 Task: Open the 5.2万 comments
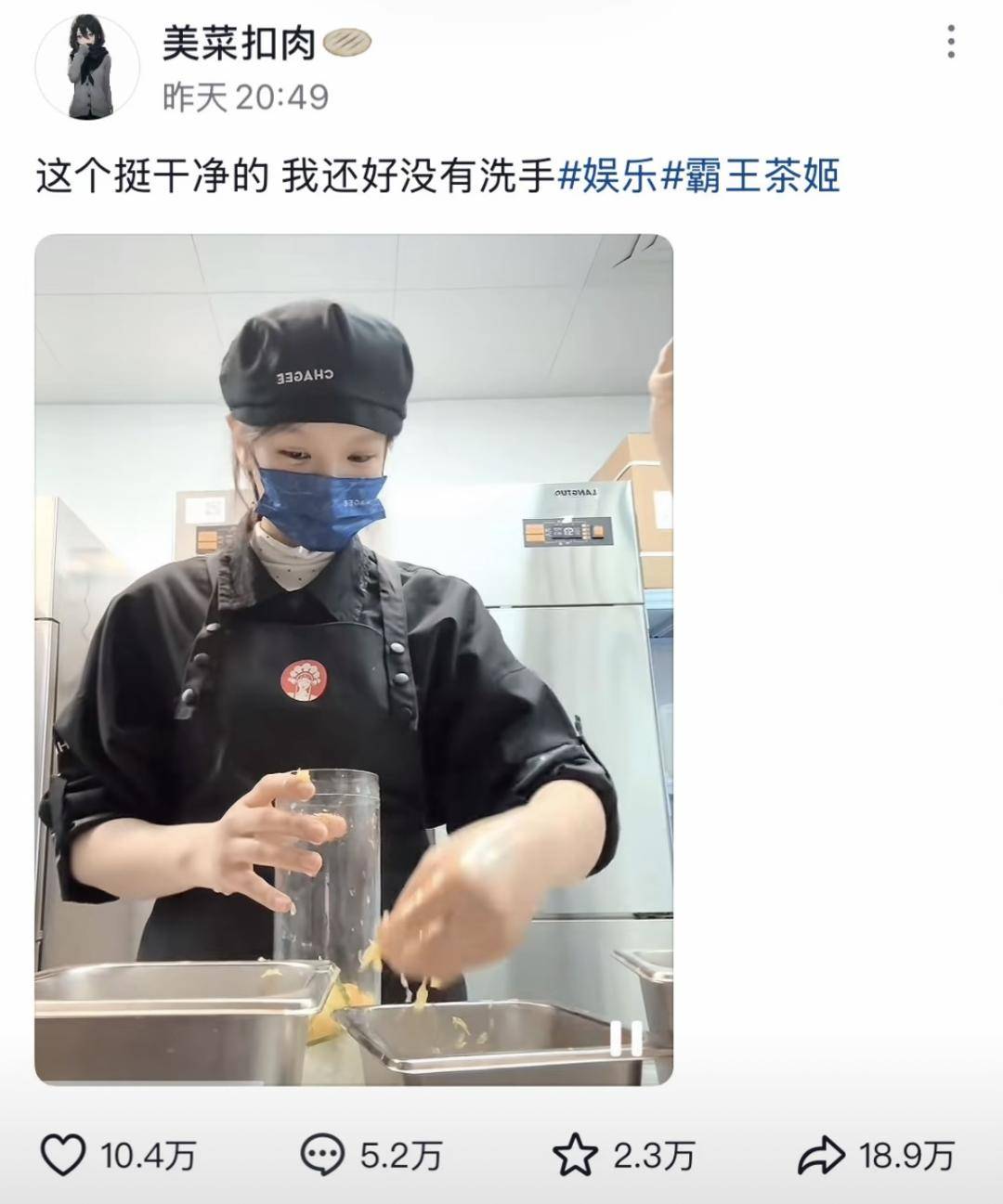(323, 1156)
